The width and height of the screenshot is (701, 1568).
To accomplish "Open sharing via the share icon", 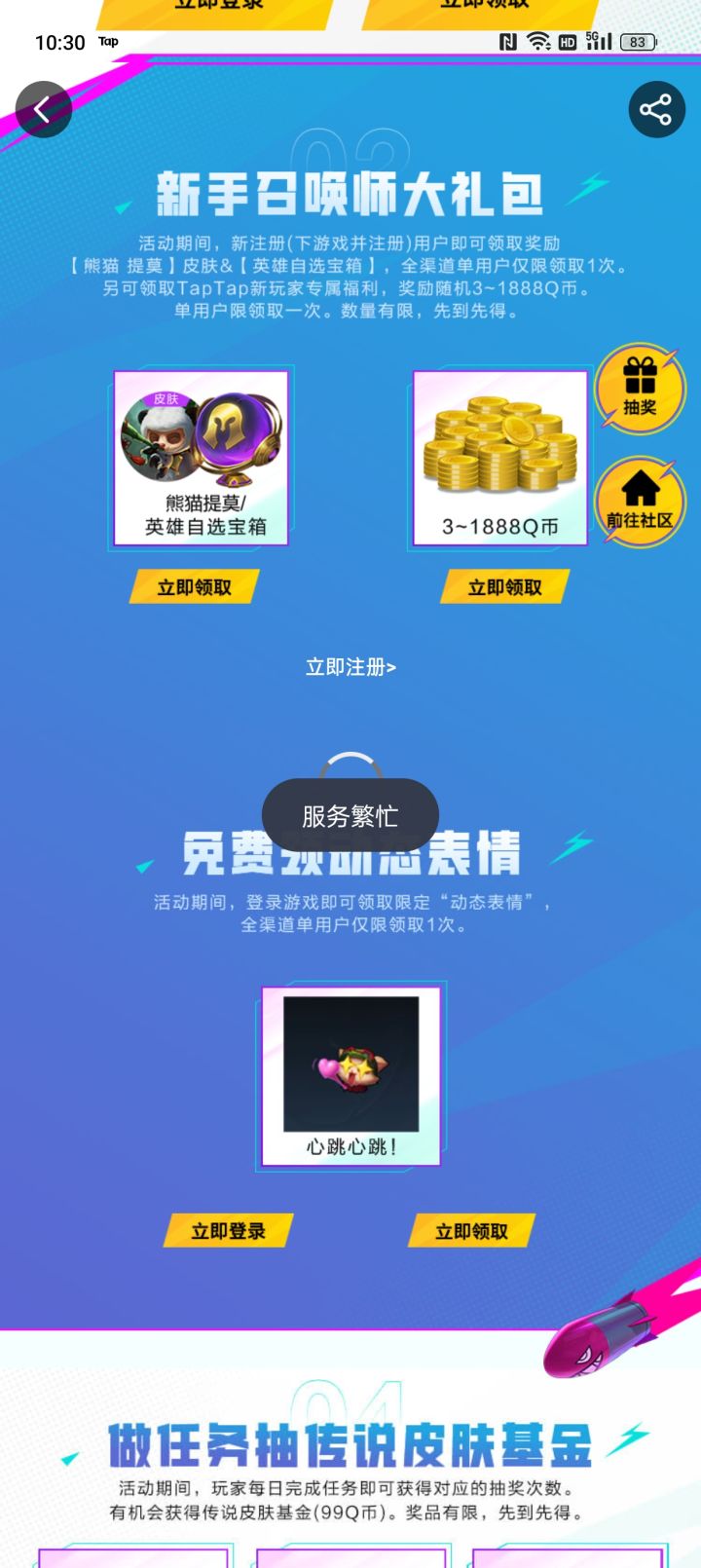I will (656, 109).
